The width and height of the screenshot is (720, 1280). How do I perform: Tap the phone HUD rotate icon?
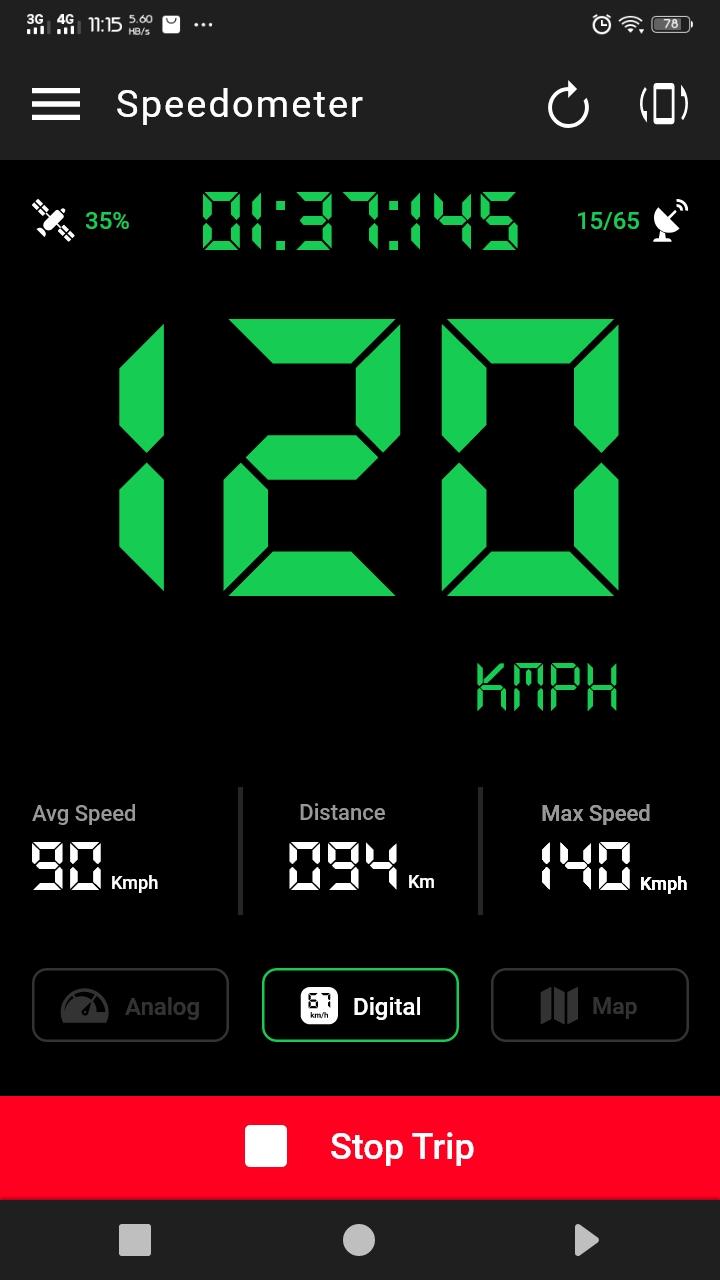(x=664, y=104)
